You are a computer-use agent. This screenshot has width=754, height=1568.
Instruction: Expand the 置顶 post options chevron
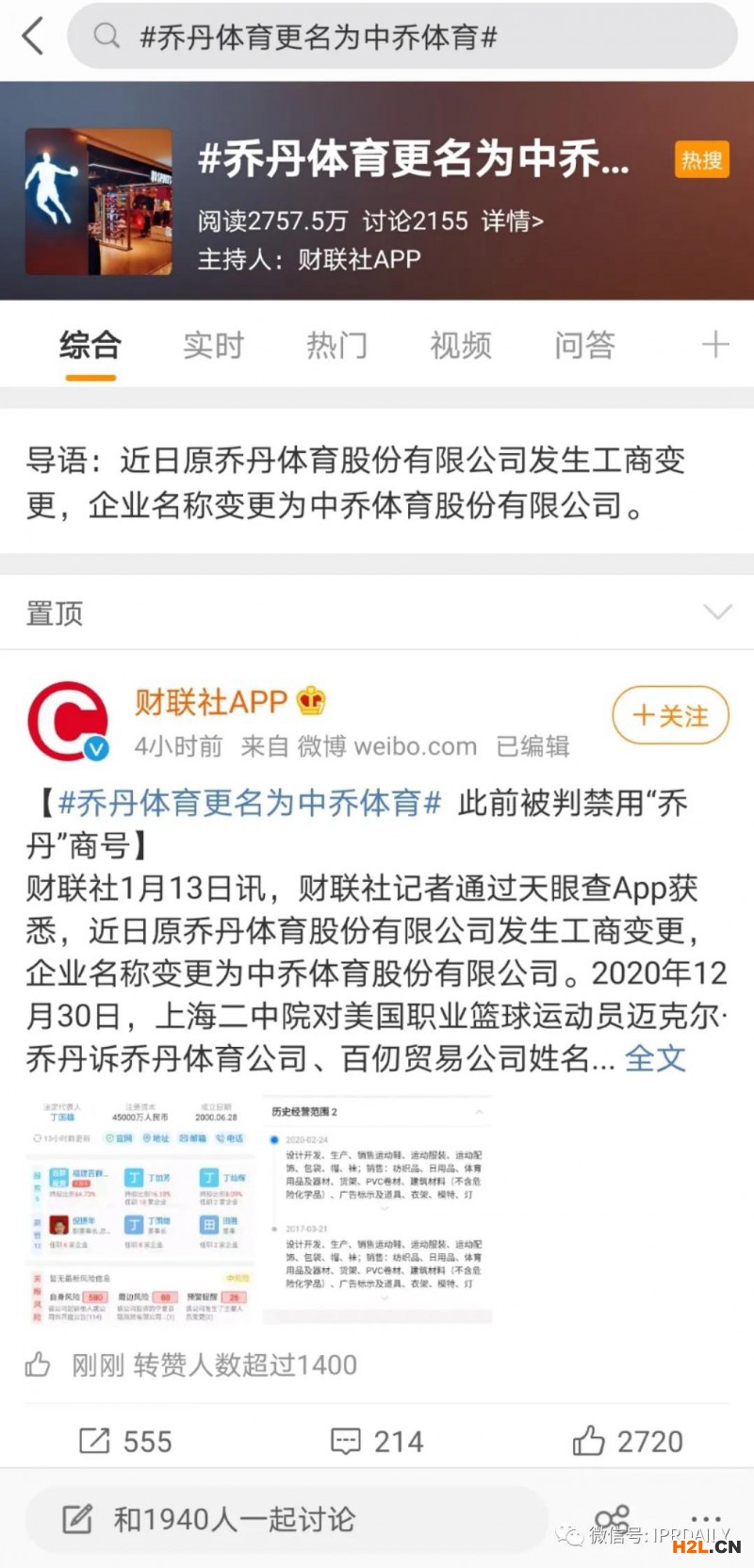point(718,612)
